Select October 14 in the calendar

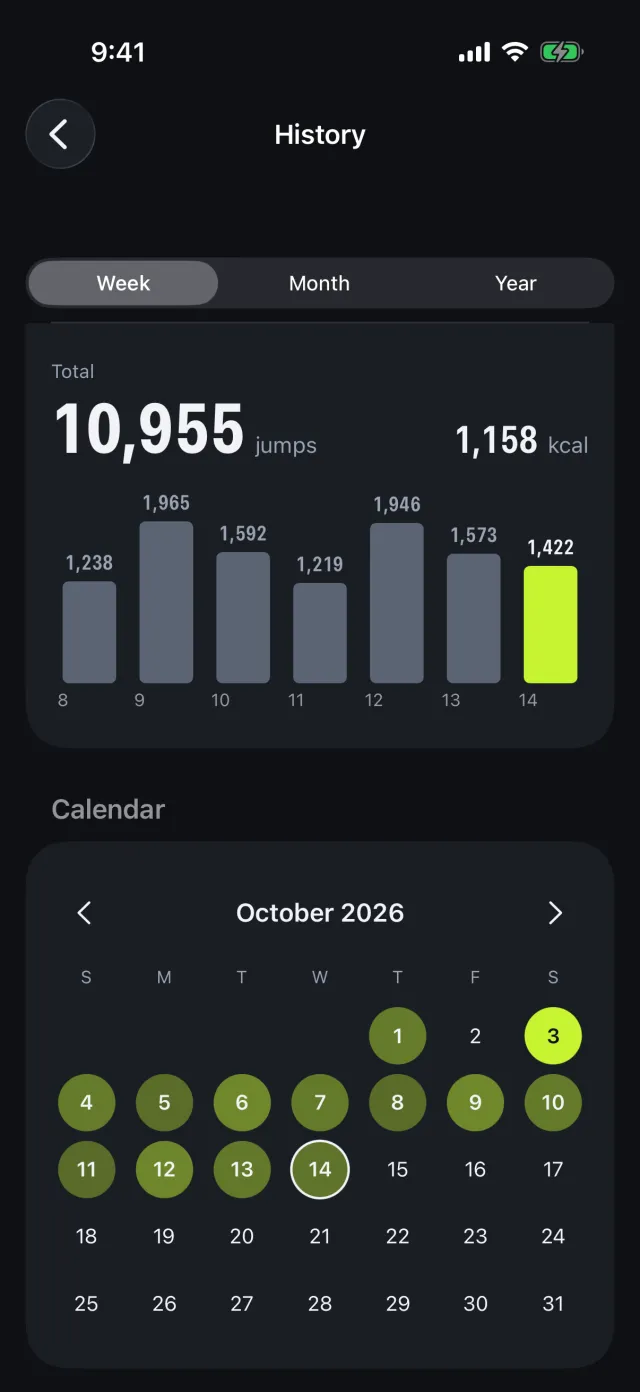320,1169
